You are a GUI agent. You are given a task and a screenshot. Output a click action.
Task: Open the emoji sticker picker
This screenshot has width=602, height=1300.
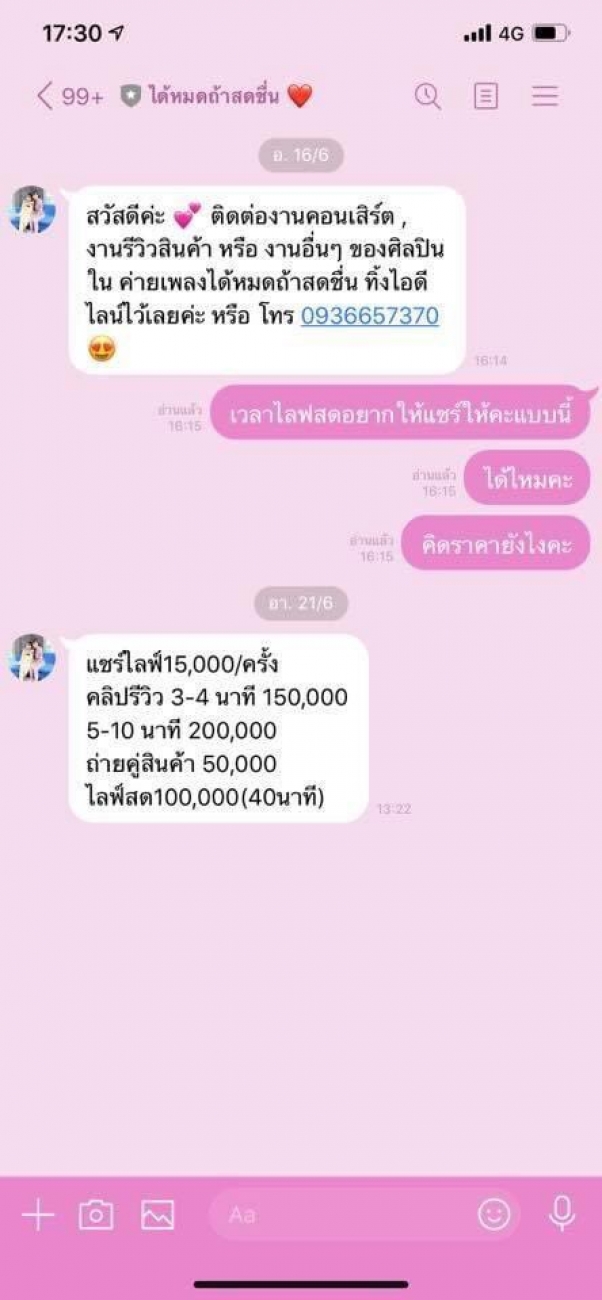[493, 1215]
